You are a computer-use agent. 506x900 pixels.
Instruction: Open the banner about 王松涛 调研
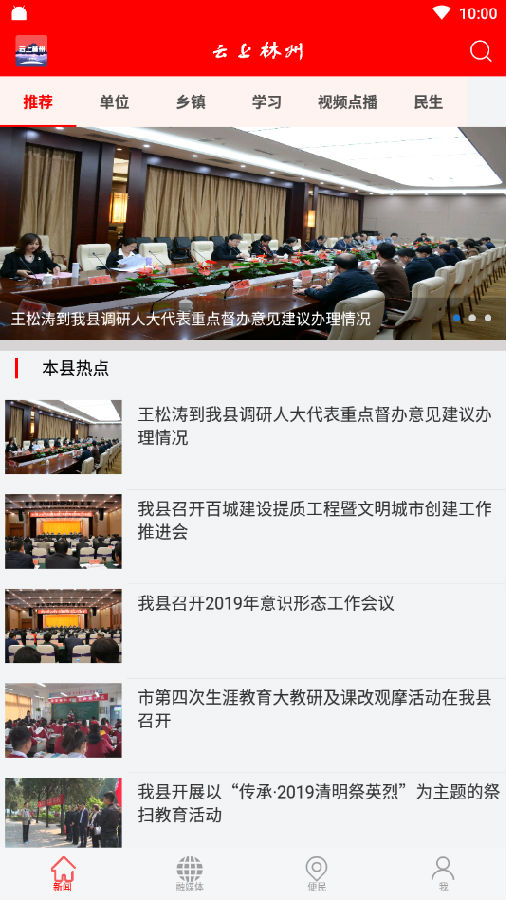coord(253,234)
